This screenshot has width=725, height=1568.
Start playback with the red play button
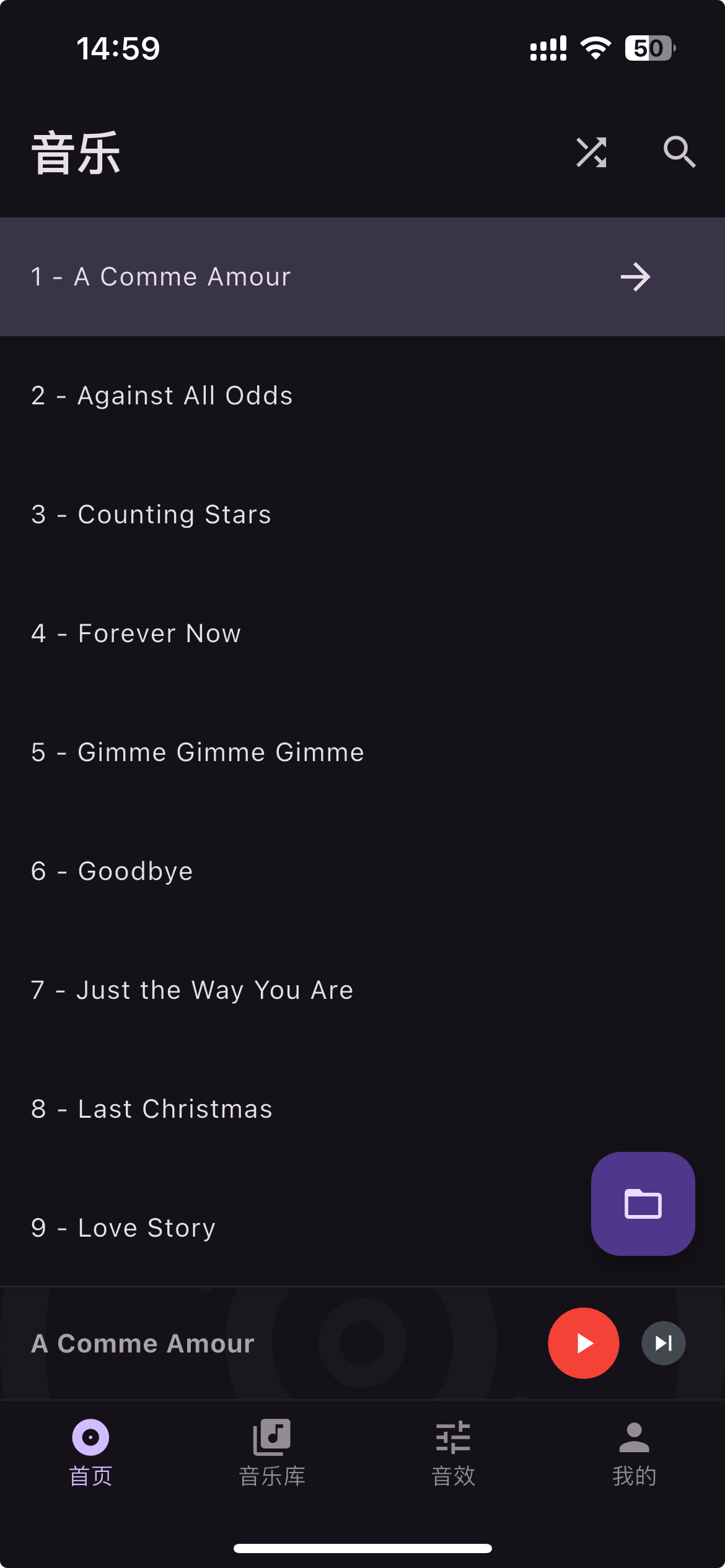click(583, 1343)
